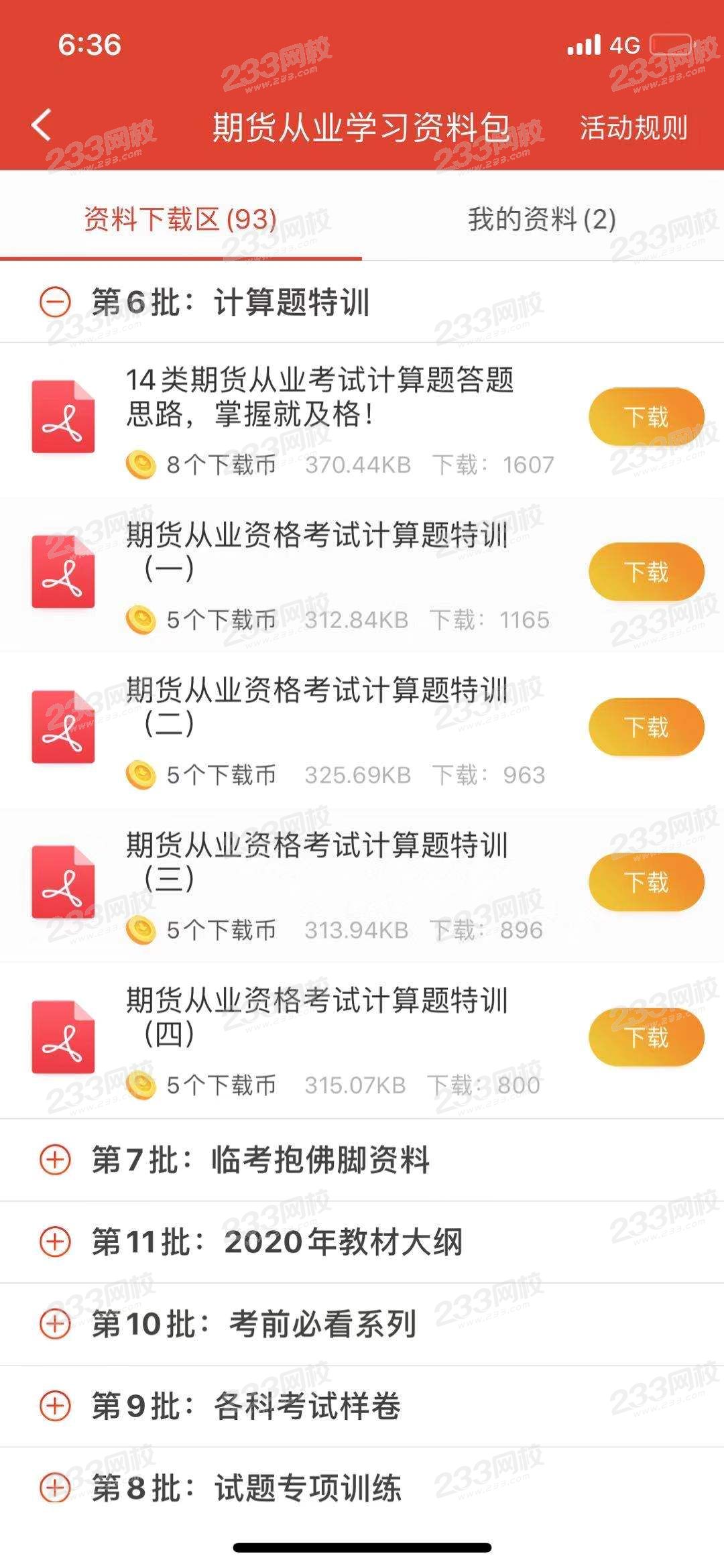Image resolution: width=724 pixels, height=1568 pixels.
Task: Switch to 我的资料 (2) tab
Action: [x=542, y=219]
